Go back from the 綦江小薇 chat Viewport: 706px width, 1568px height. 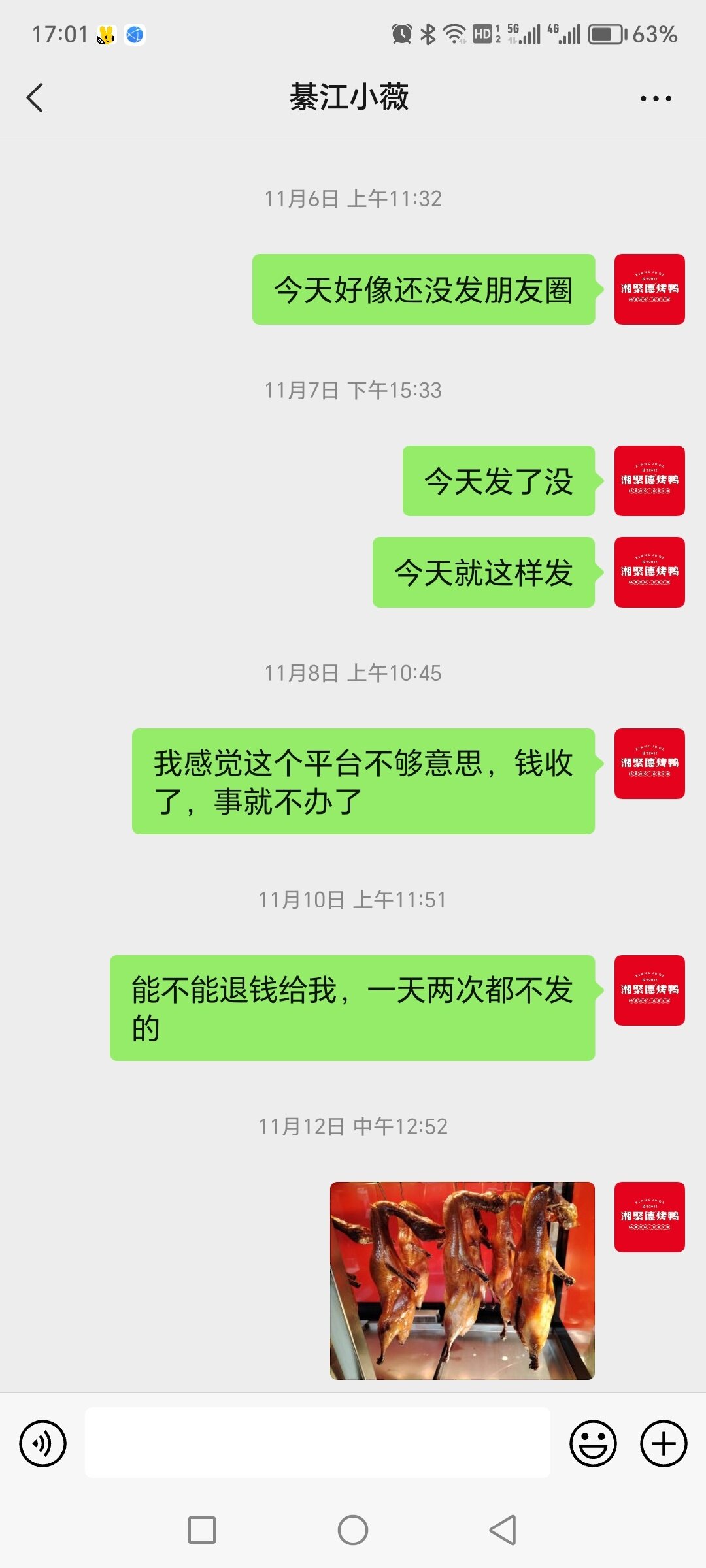point(35,98)
